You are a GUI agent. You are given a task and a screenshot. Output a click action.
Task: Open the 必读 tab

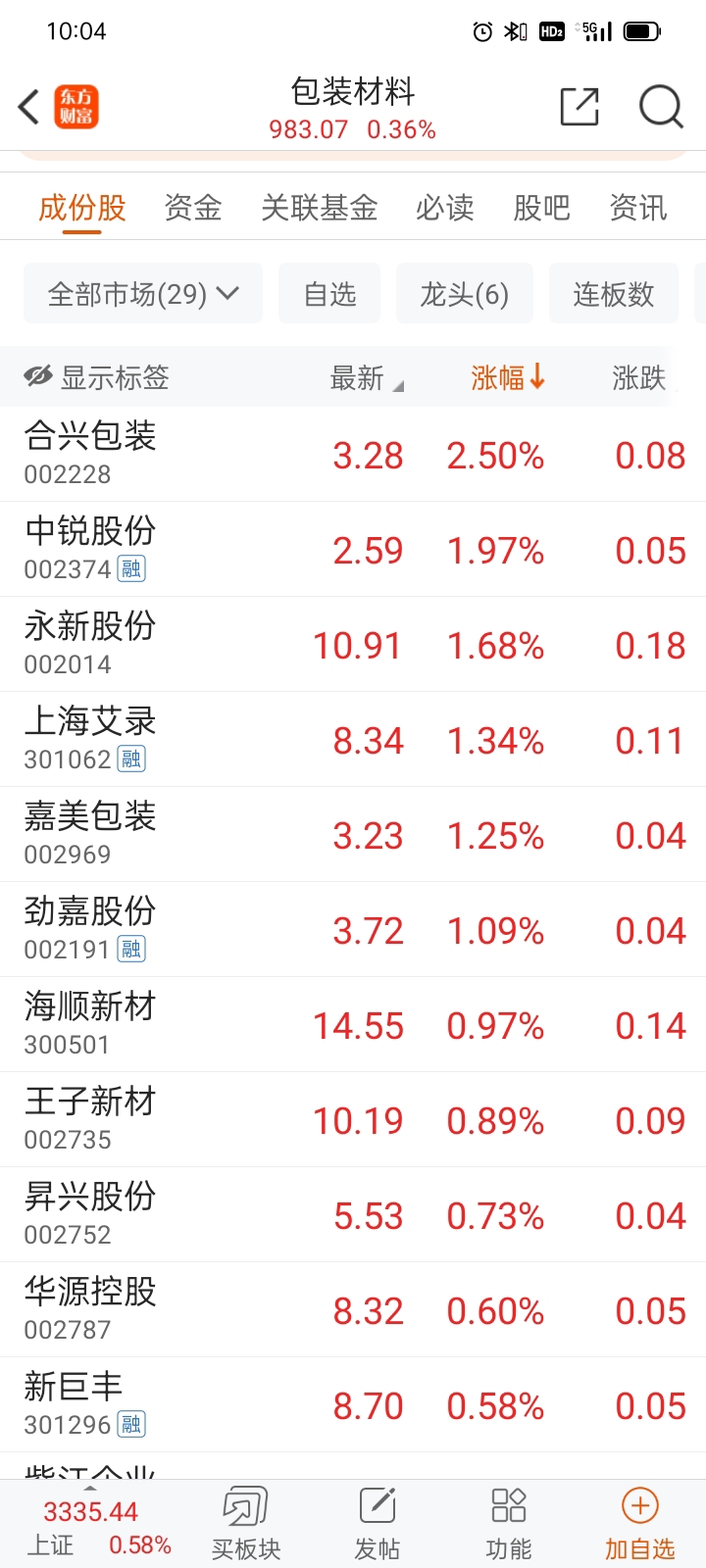pyautogui.click(x=445, y=208)
